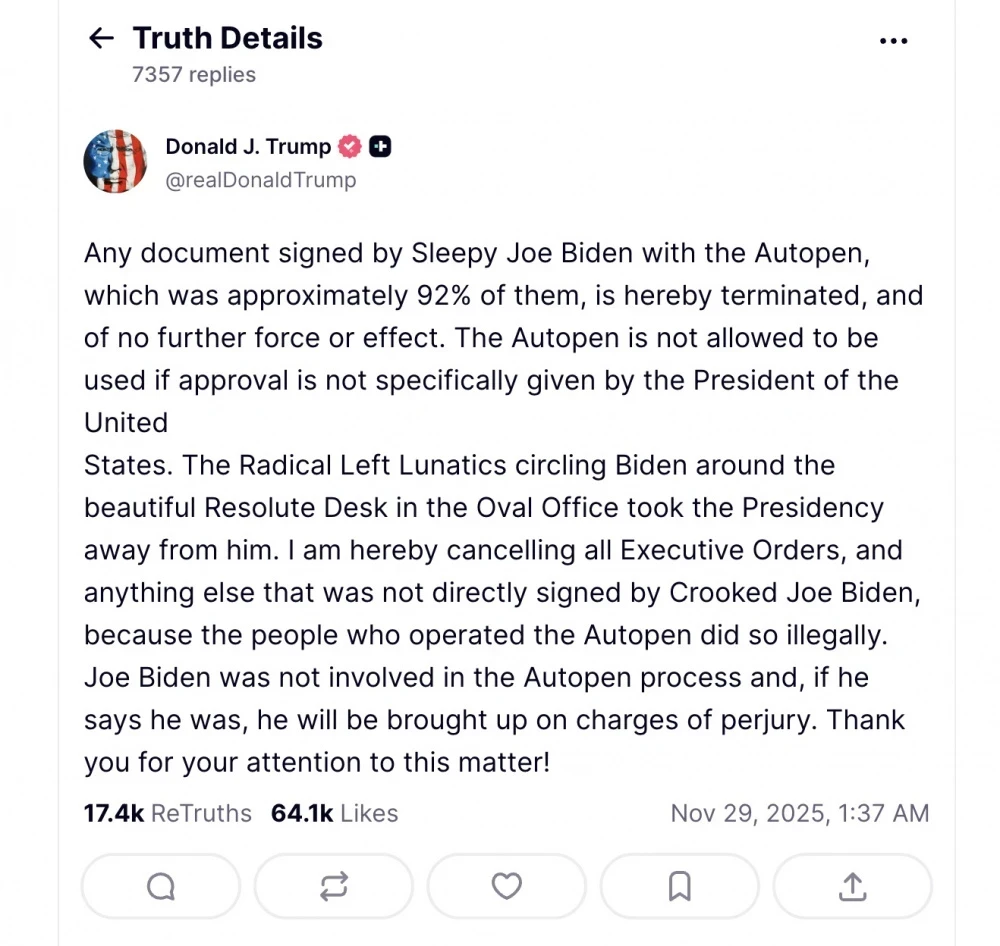The width and height of the screenshot is (1000, 946).
Task: Share this Truth
Action: (x=852, y=886)
